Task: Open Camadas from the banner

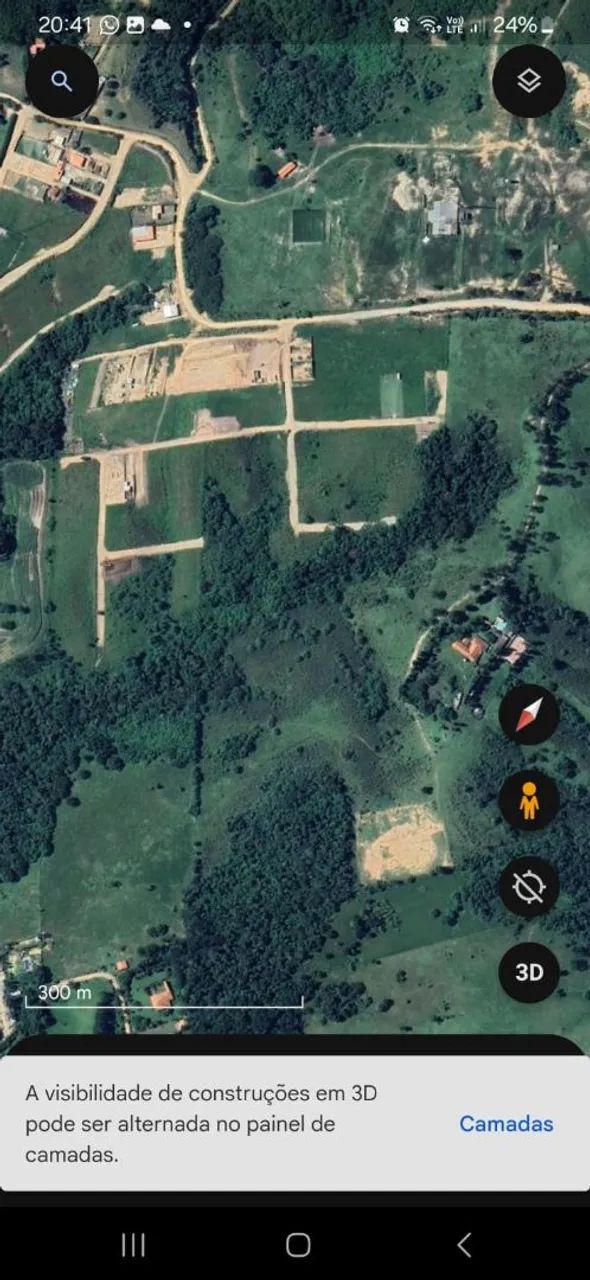Action: (x=506, y=1123)
